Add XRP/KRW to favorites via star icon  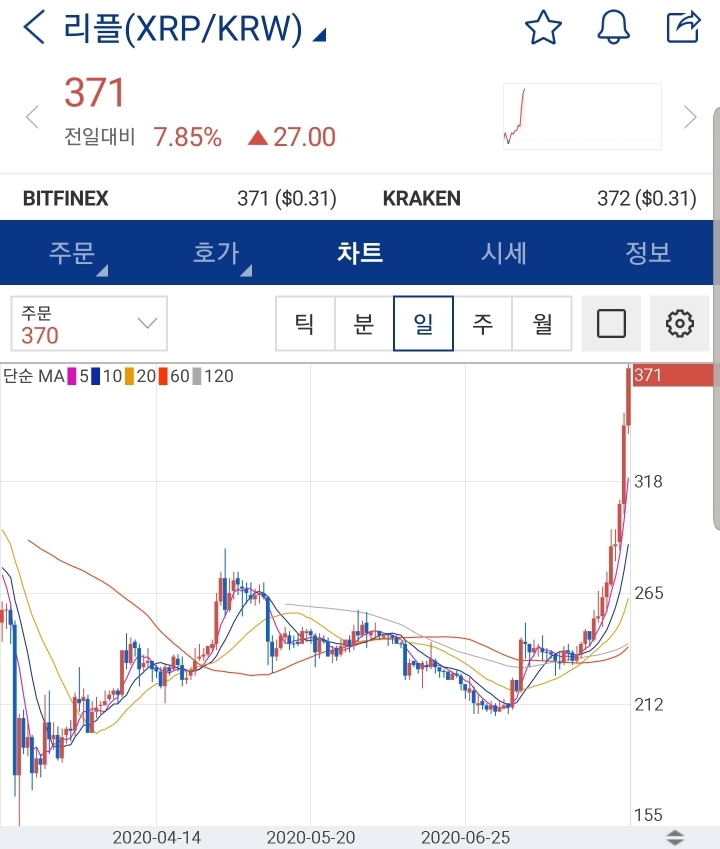pos(543,27)
